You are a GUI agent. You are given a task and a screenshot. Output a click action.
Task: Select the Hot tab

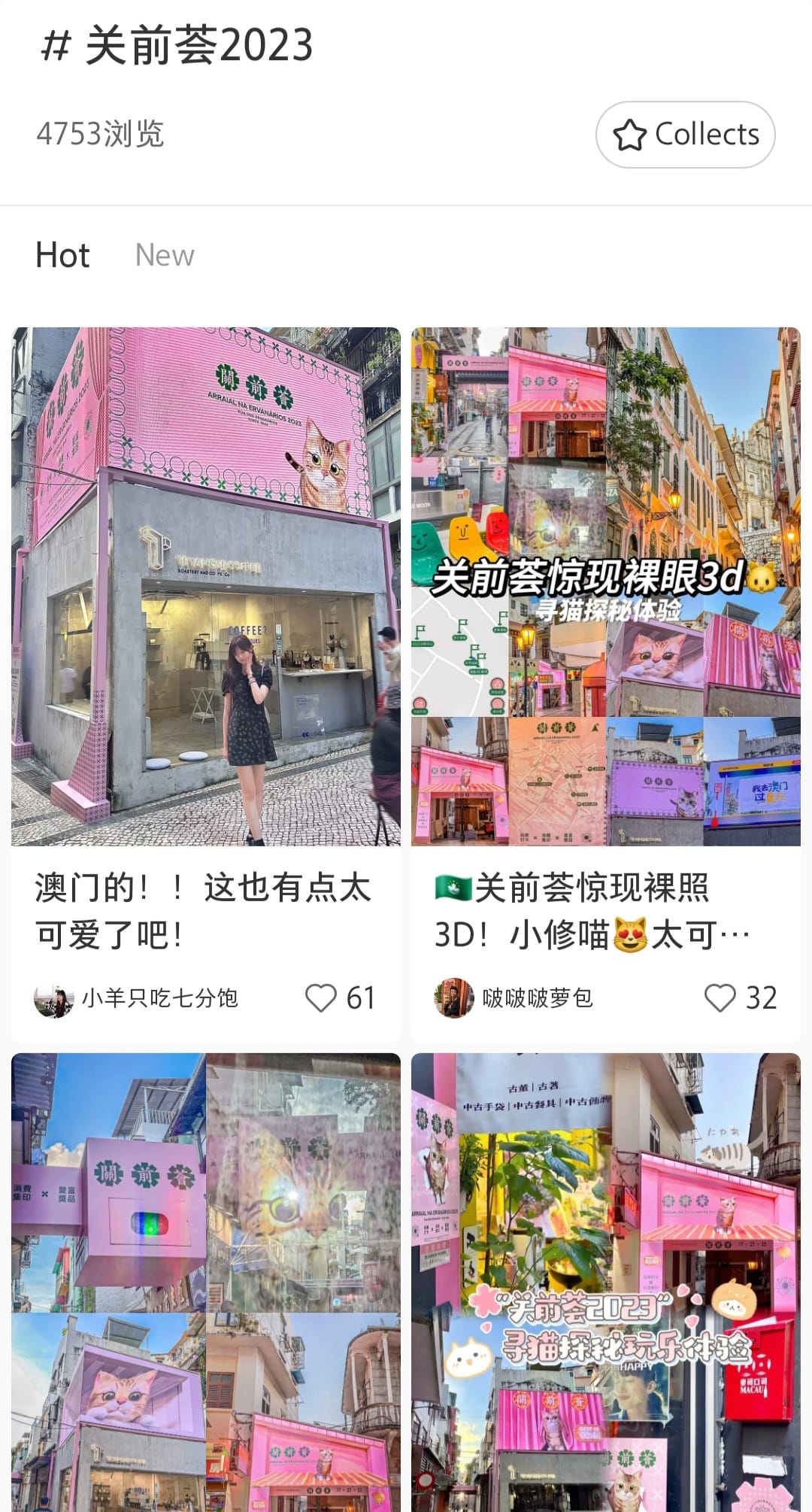click(63, 256)
